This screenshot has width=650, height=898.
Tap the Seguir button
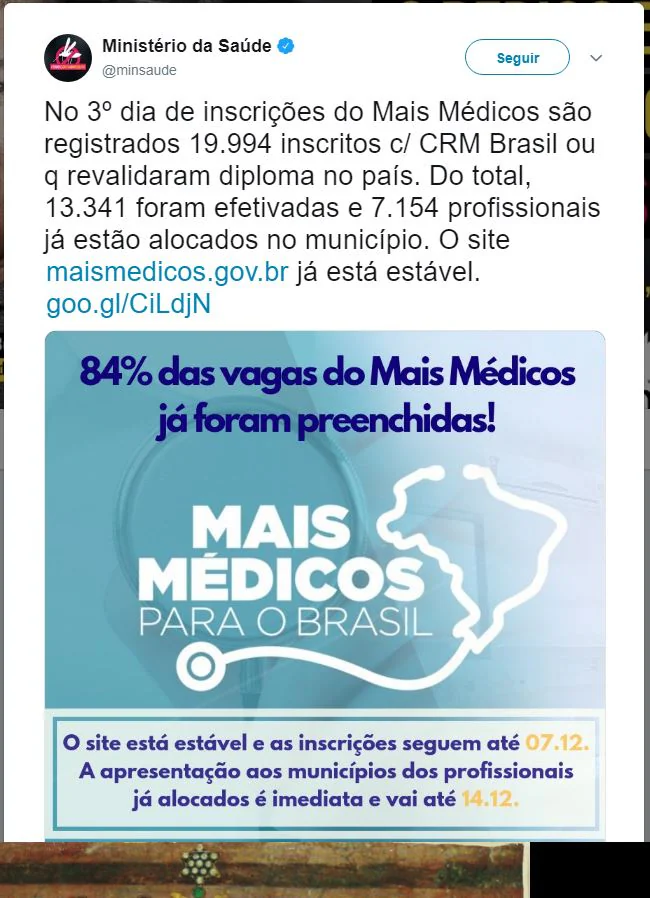coord(517,57)
